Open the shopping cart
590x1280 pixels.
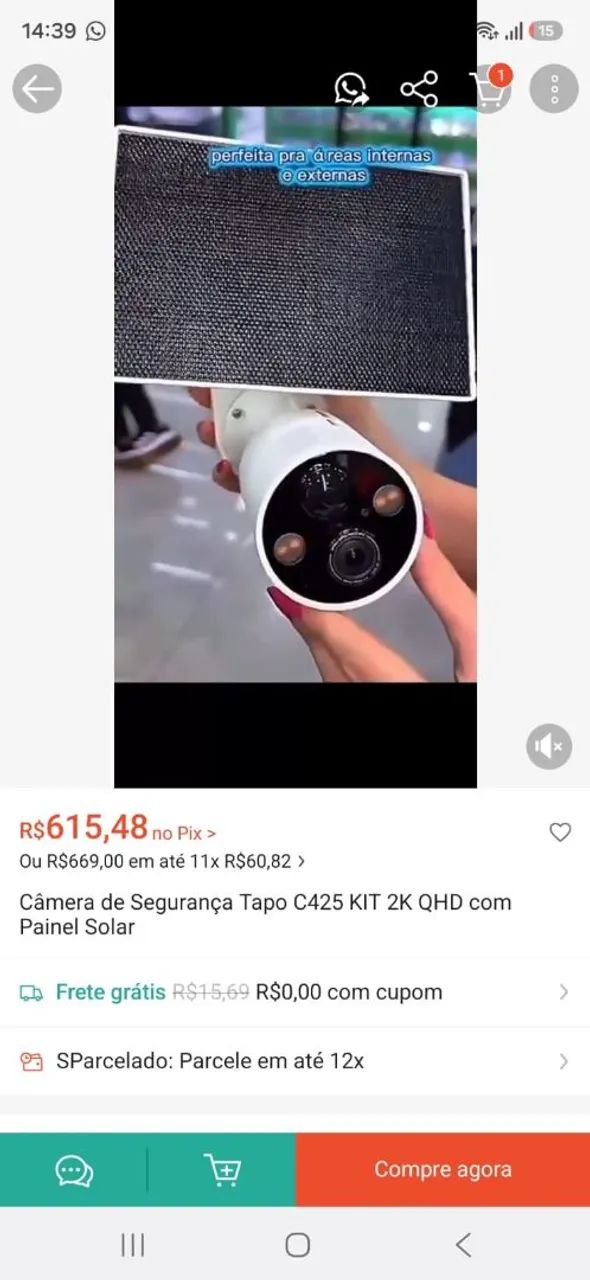click(x=490, y=88)
